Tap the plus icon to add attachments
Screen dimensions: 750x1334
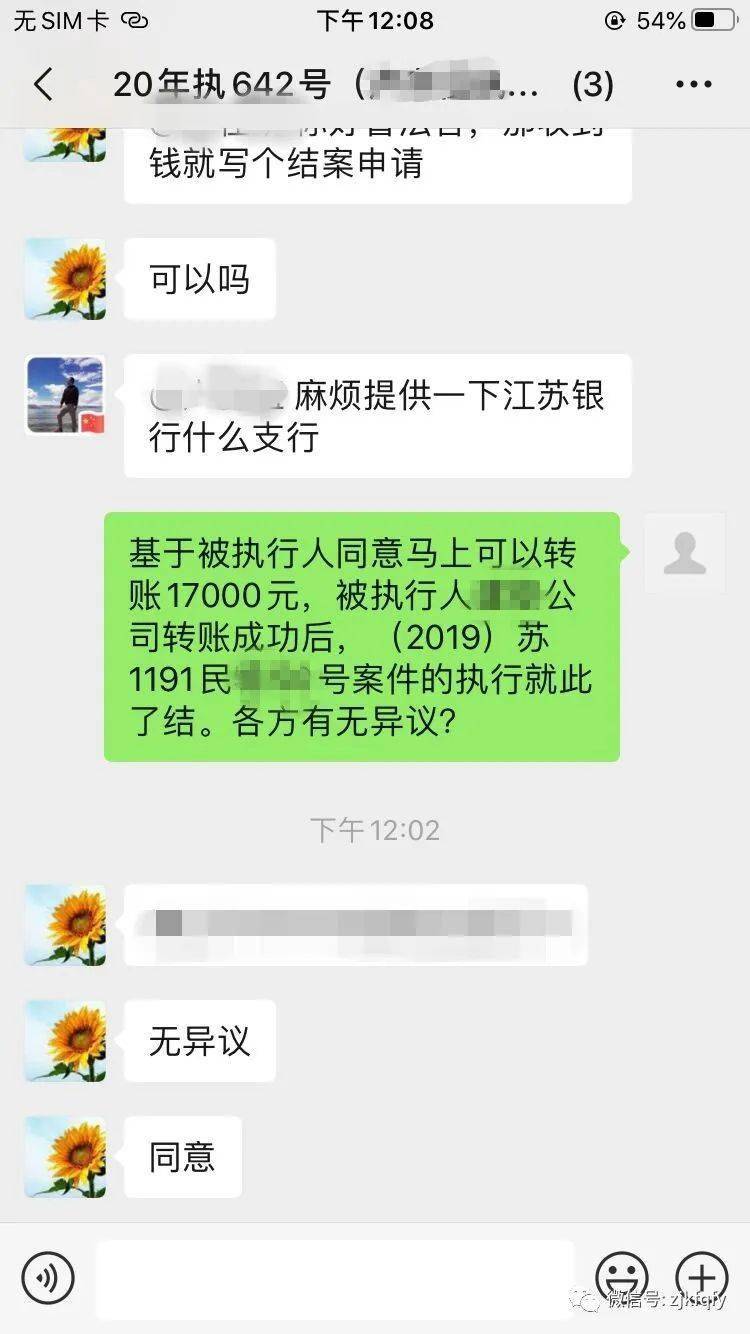coord(701,1278)
